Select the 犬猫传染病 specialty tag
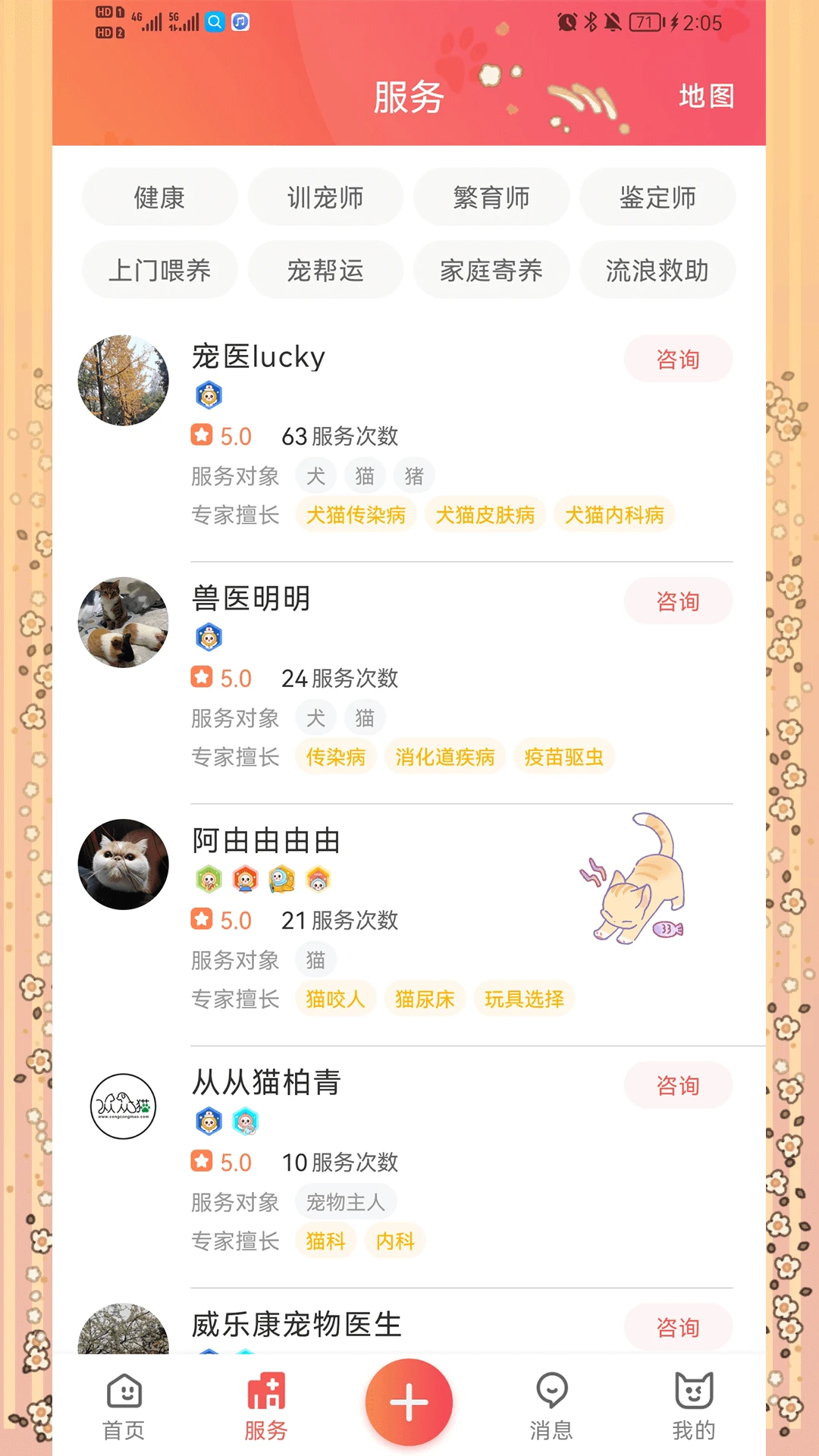The image size is (819, 1456). pos(356,514)
